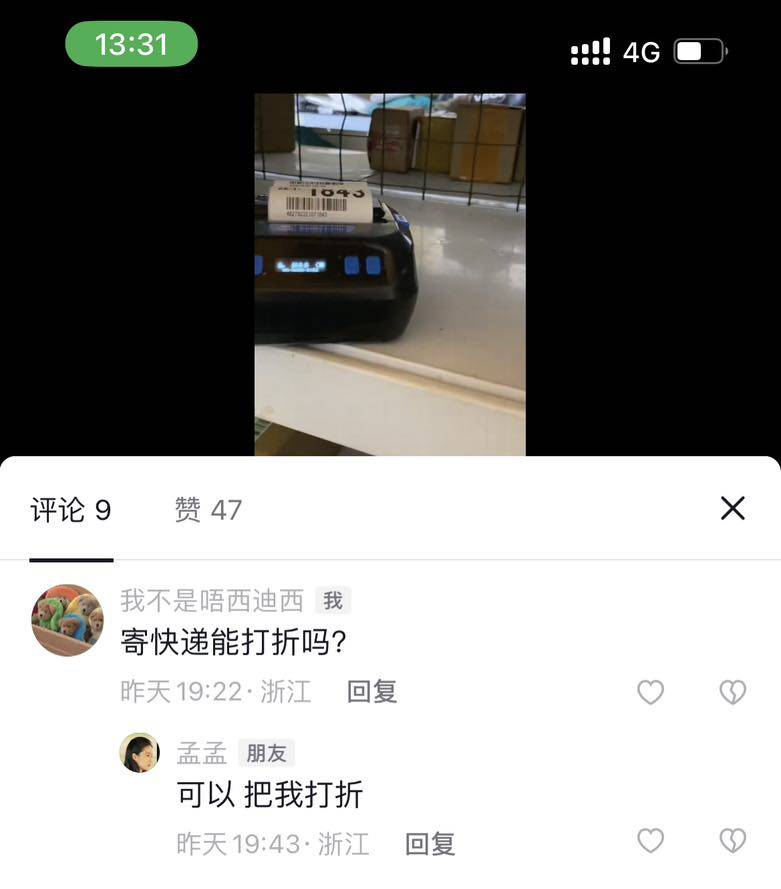Reply to 孟孟's comment
Screen dimensions: 781x889
coord(430,843)
